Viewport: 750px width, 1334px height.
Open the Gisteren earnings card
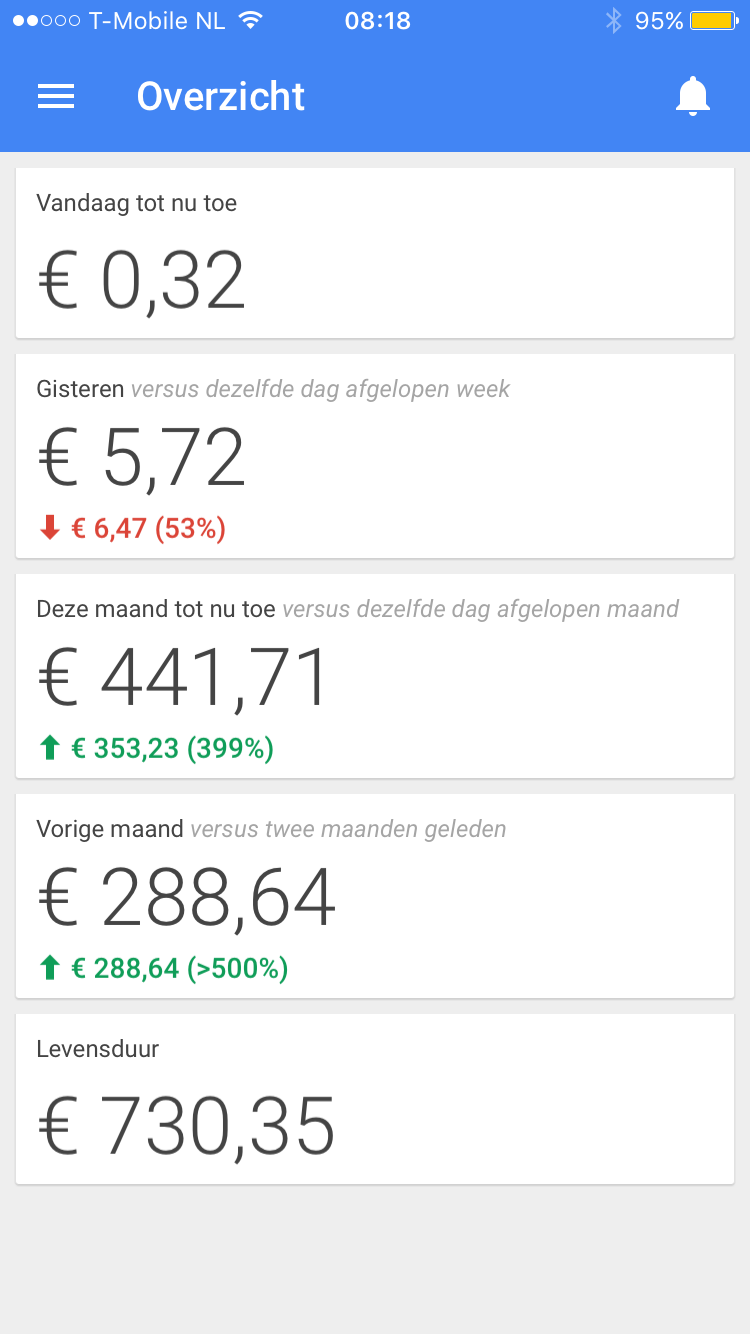pos(375,456)
